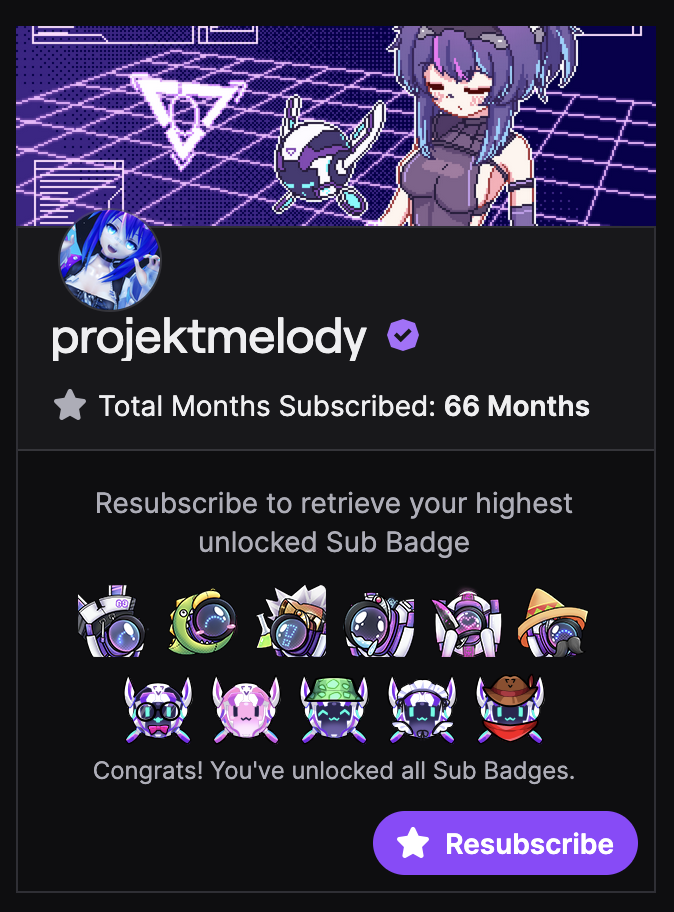This screenshot has width=674, height=912.
Task: Open the projektmelody channel name link
Action: (209, 339)
